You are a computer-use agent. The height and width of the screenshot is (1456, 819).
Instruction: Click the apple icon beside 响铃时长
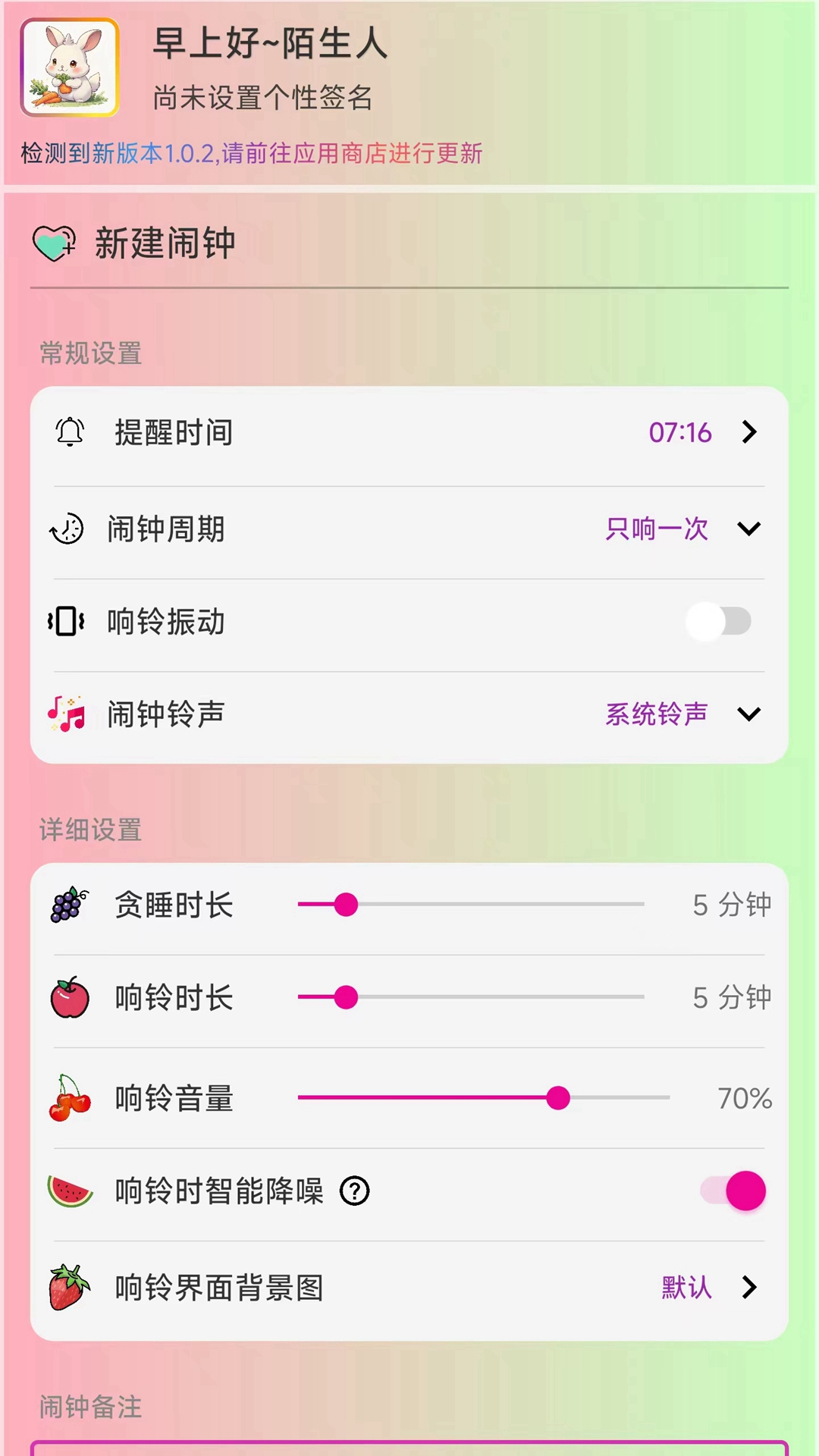coord(70,998)
